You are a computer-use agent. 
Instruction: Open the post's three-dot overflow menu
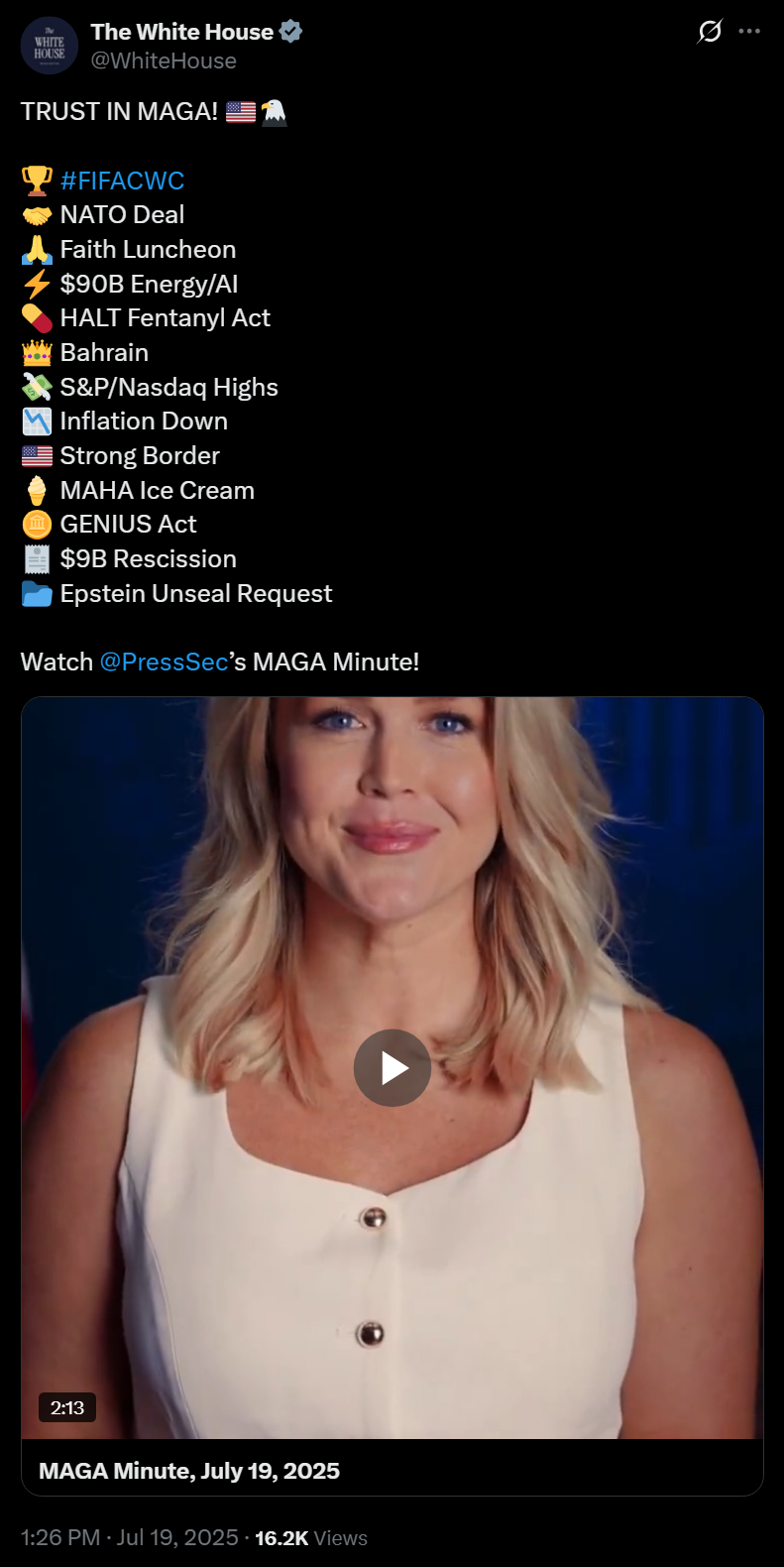click(x=750, y=32)
